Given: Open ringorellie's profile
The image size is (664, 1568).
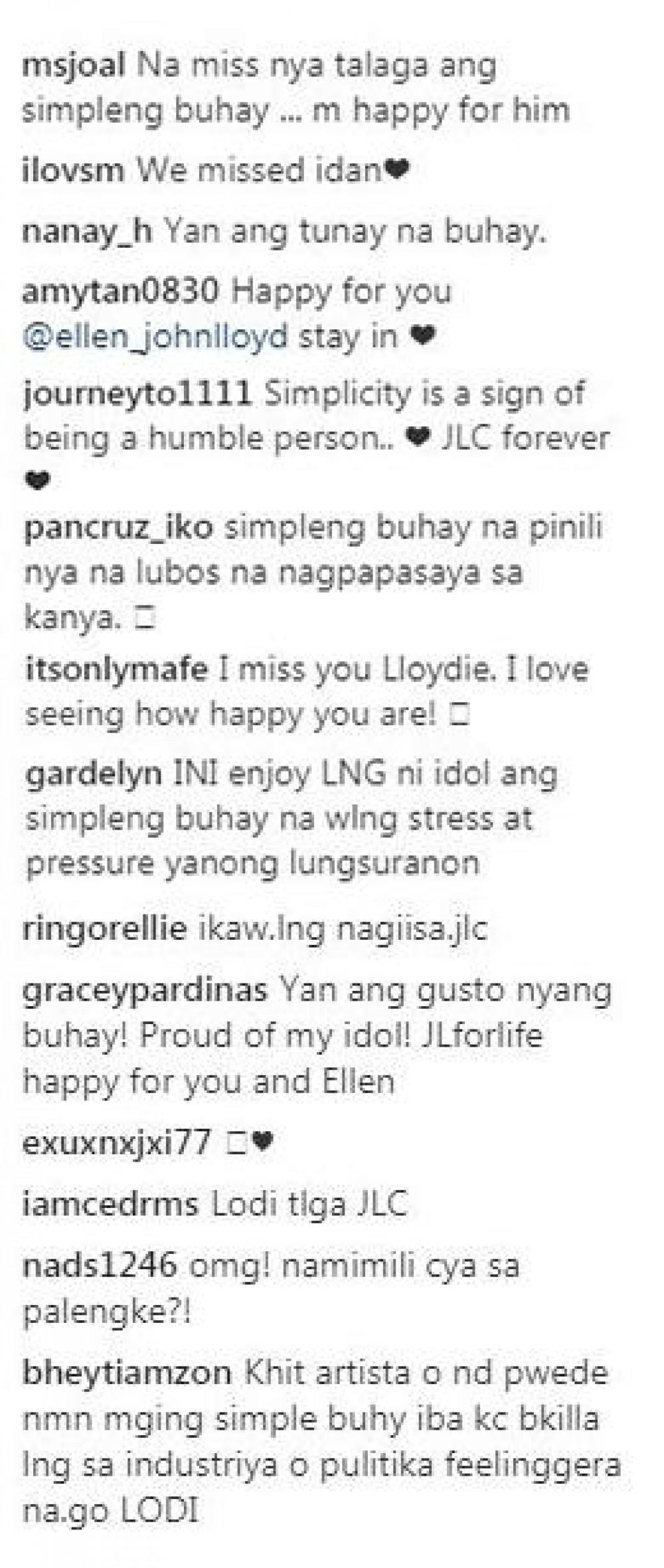Looking at the screenshot, I should pos(104,928).
